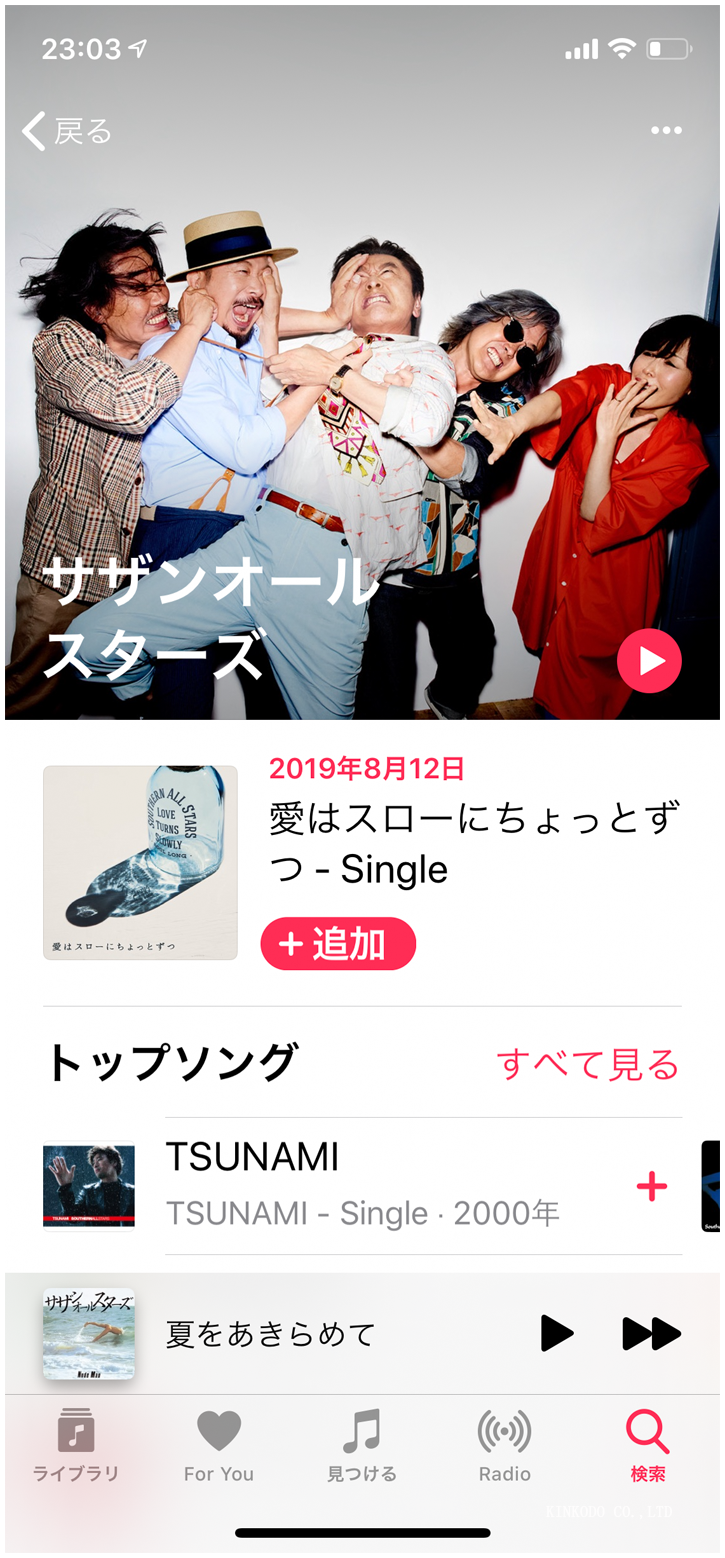
Task: Switch to the ライブラリ tab
Action: coord(76,1445)
